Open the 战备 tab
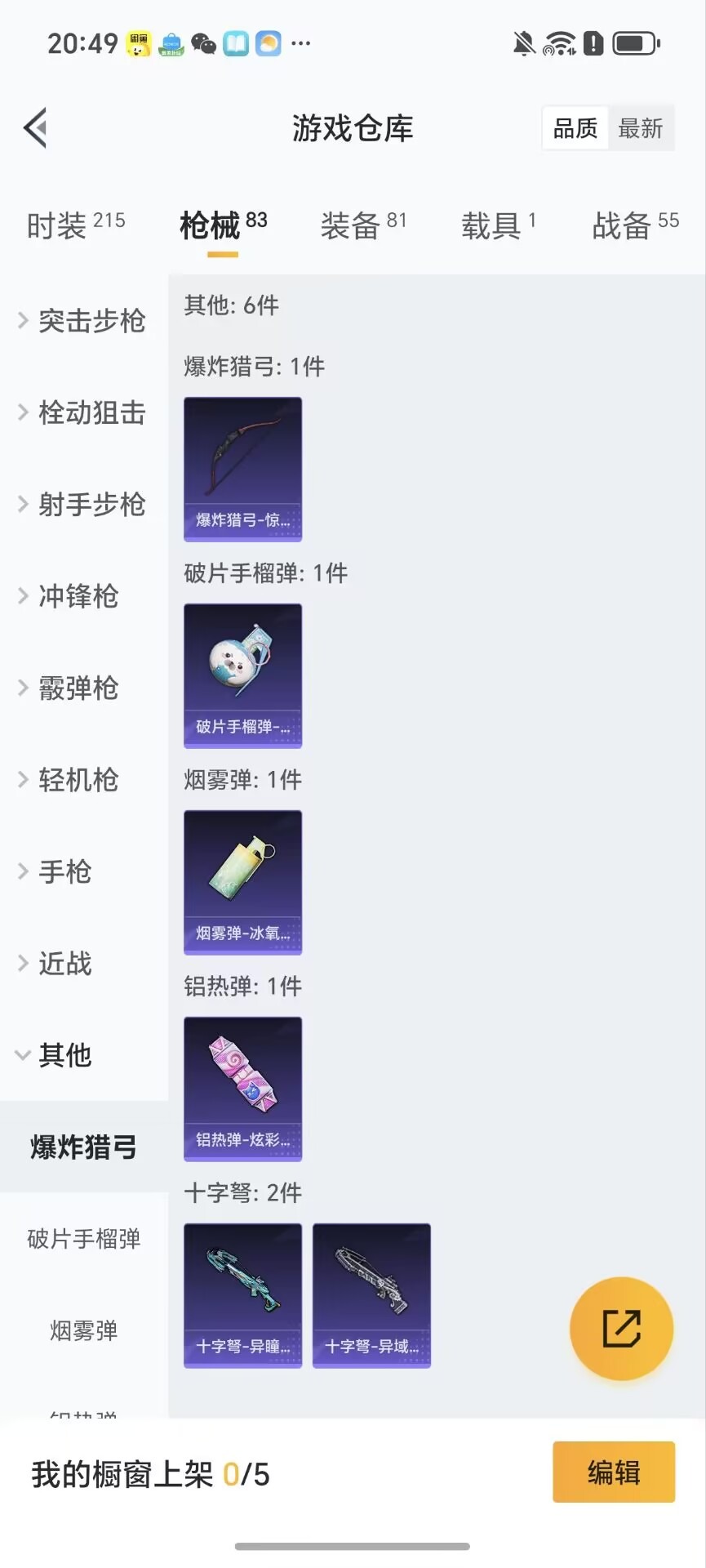 622,226
